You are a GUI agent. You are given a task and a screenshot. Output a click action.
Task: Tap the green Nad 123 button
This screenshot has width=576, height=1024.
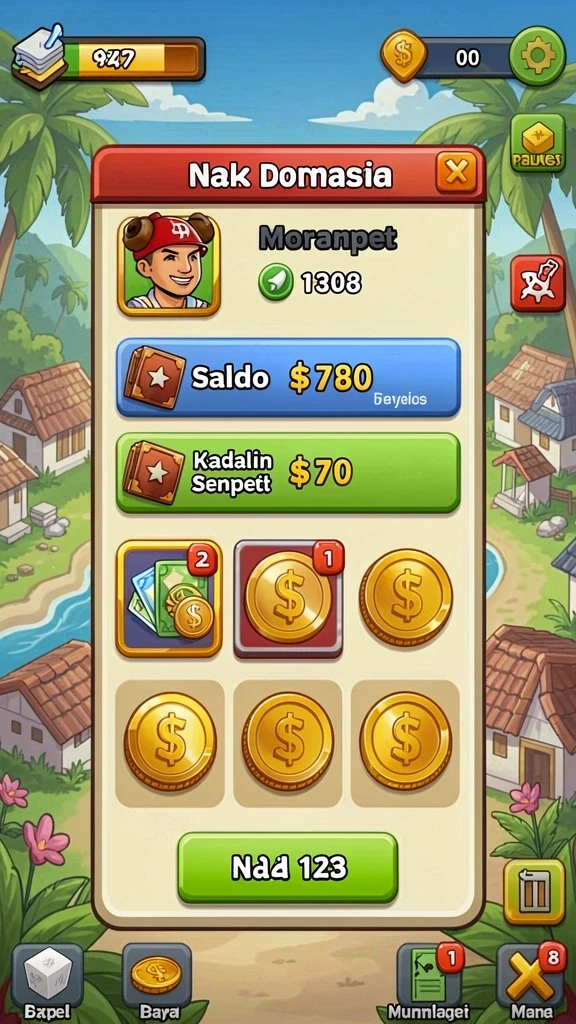(x=287, y=867)
